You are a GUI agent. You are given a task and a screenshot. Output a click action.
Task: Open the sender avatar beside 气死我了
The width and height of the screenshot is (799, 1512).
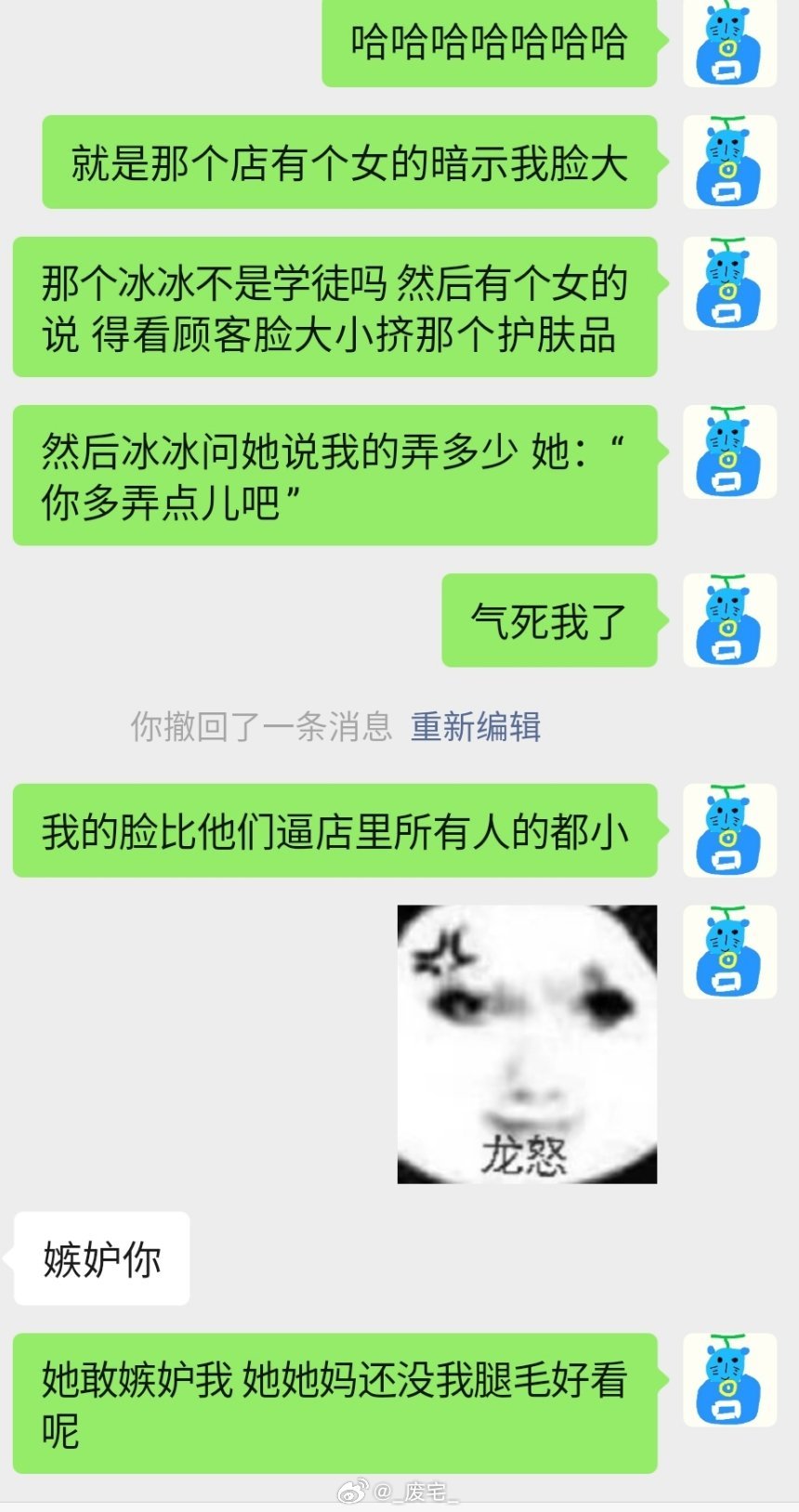pyautogui.click(x=729, y=619)
